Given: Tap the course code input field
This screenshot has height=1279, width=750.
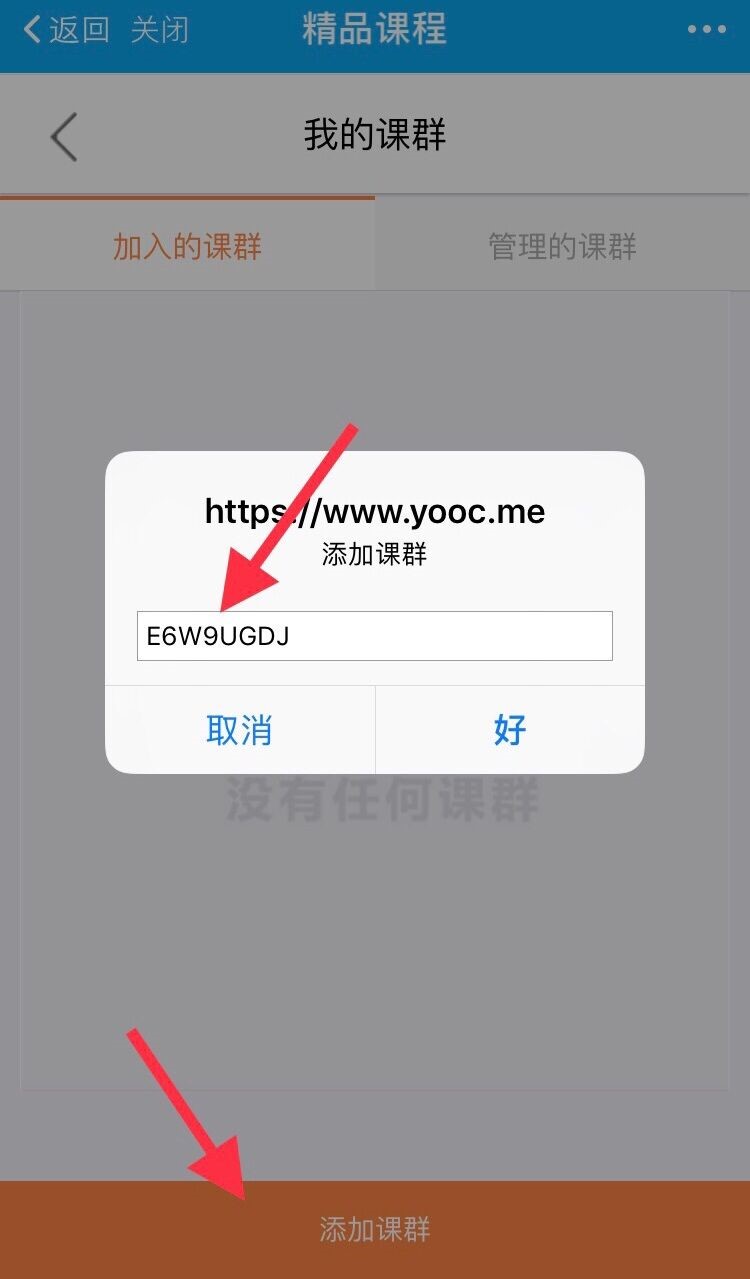Looking at the screenshot, I should (375, 636).
